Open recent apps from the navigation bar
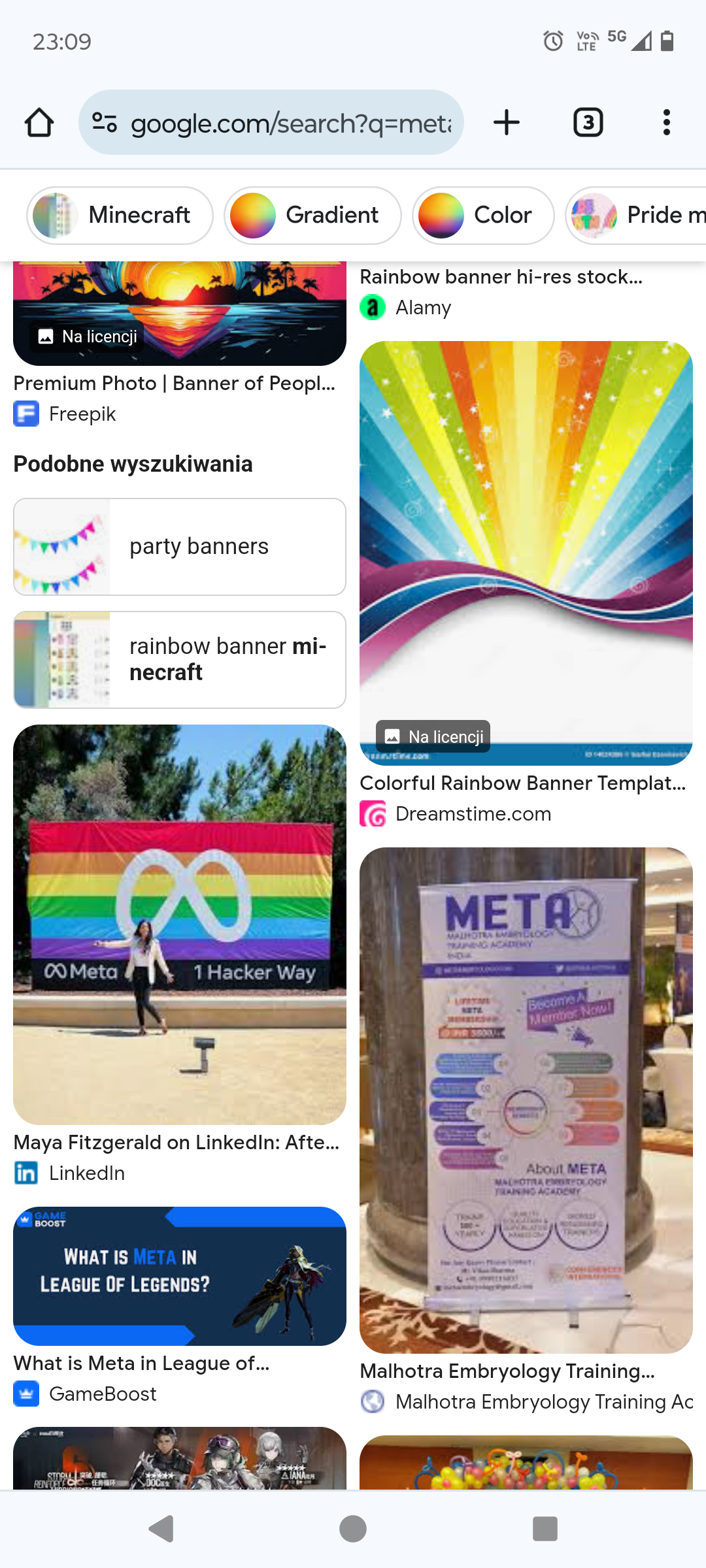Screen dimensions: 706x1568 [x=545, y=1529]
